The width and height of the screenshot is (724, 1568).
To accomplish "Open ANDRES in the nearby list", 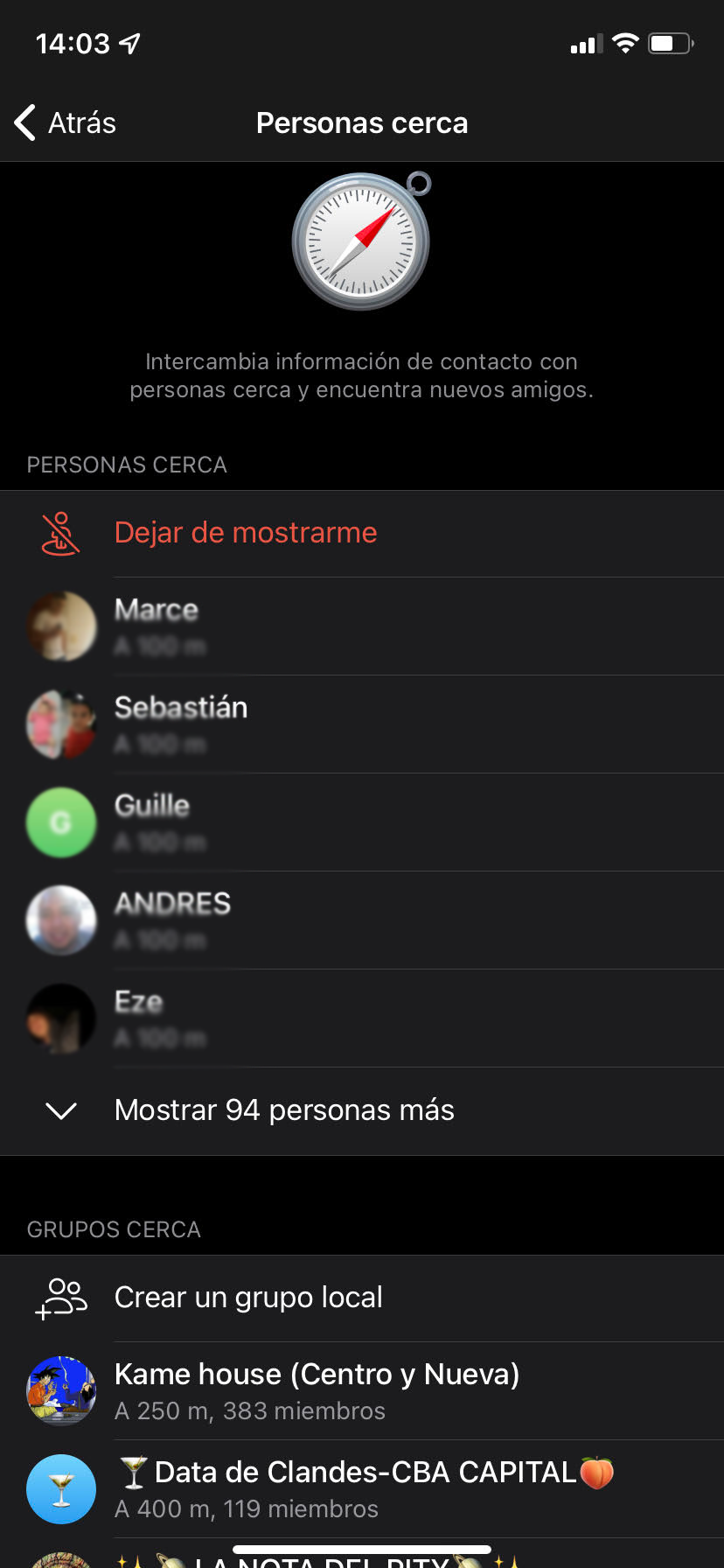I will click(172, 920).
